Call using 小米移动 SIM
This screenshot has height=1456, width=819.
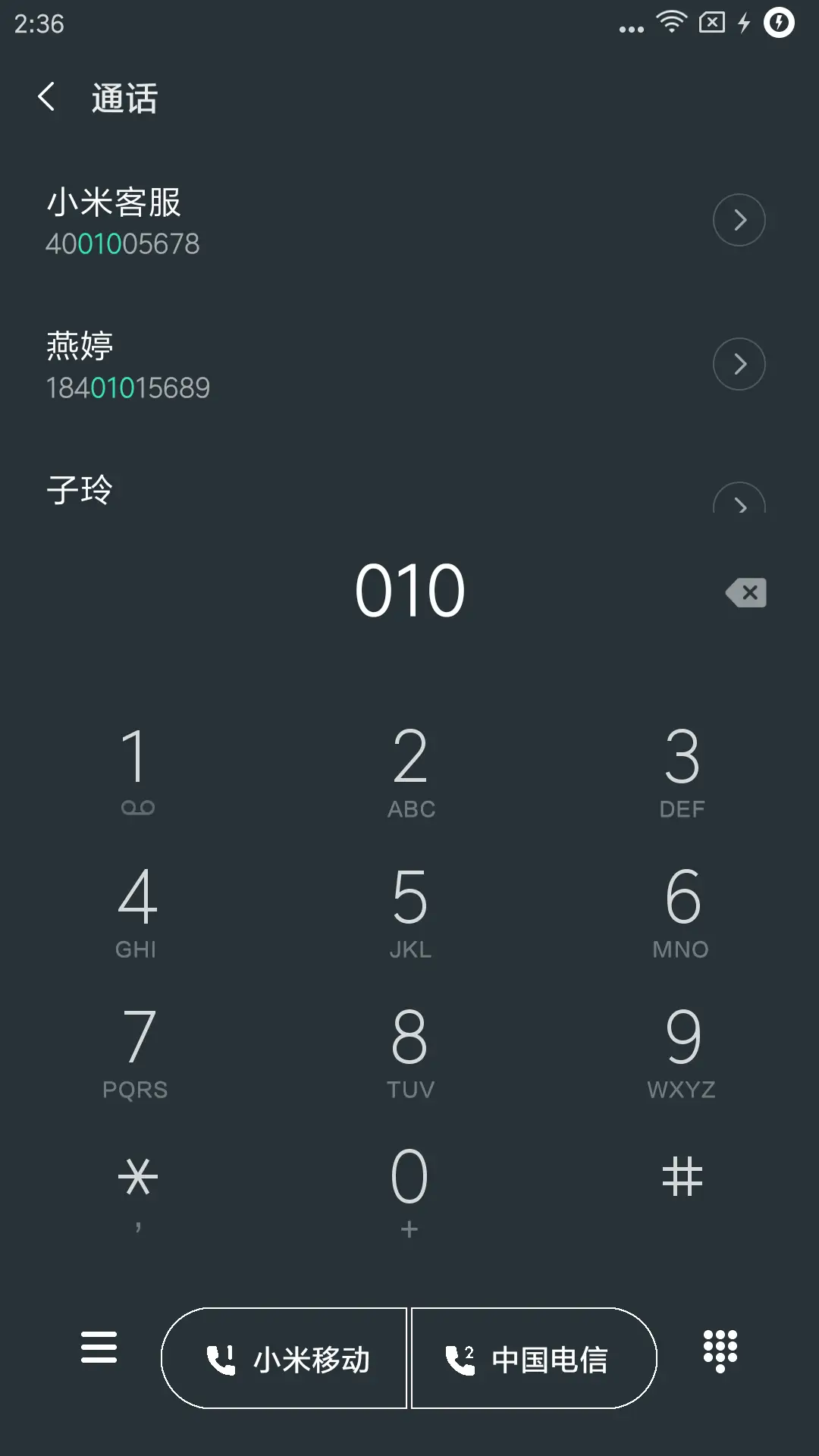click(x=285, y=1358)
